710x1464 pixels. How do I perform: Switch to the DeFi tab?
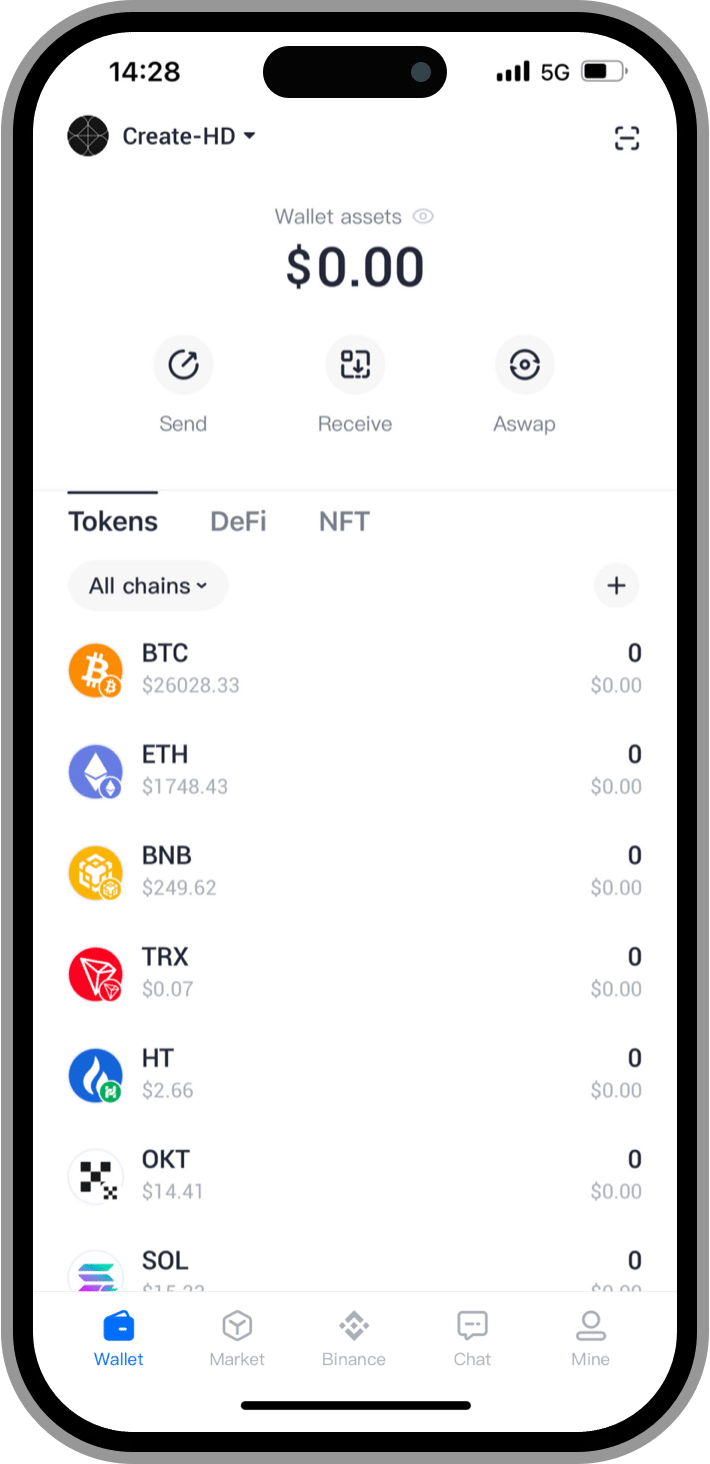click(238, 521)
